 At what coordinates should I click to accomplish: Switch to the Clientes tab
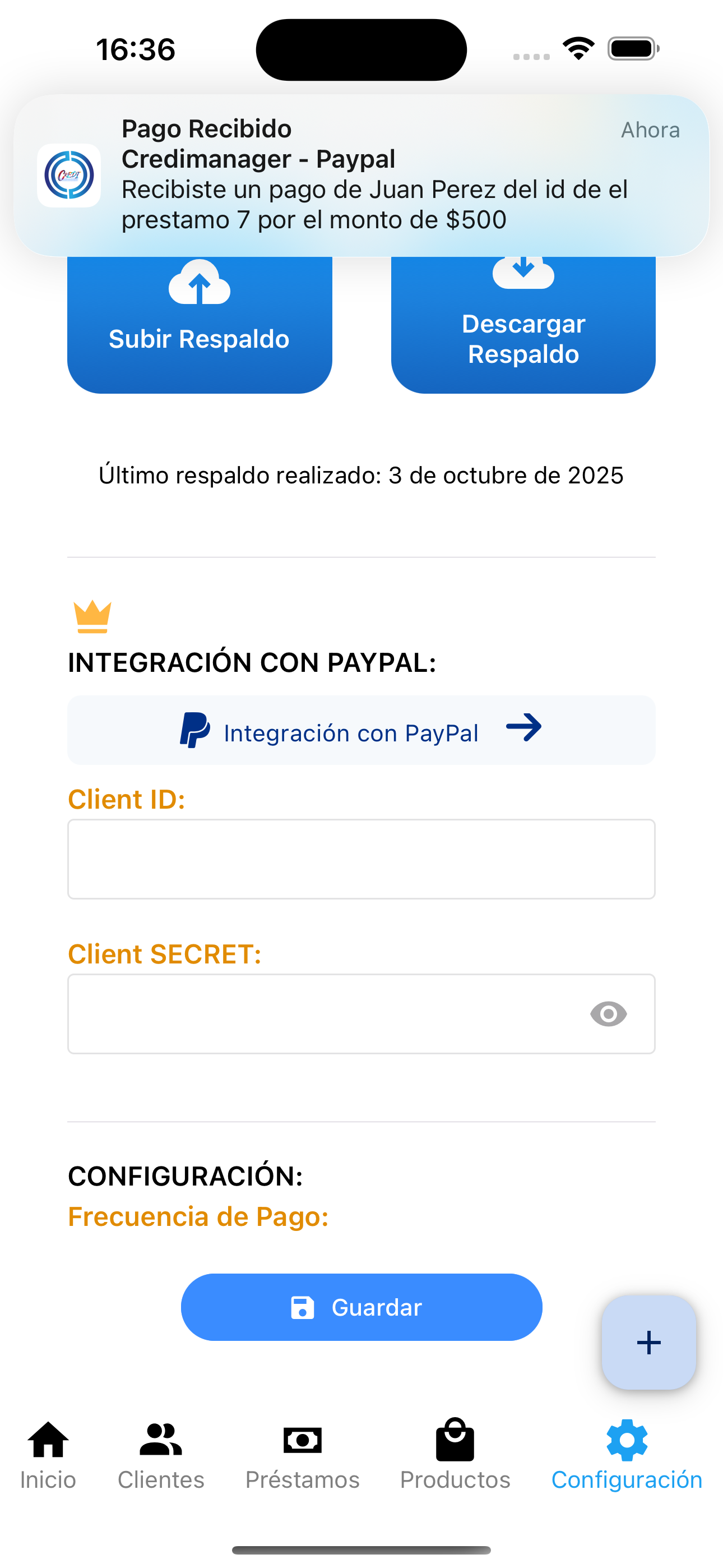point(161,1455)
